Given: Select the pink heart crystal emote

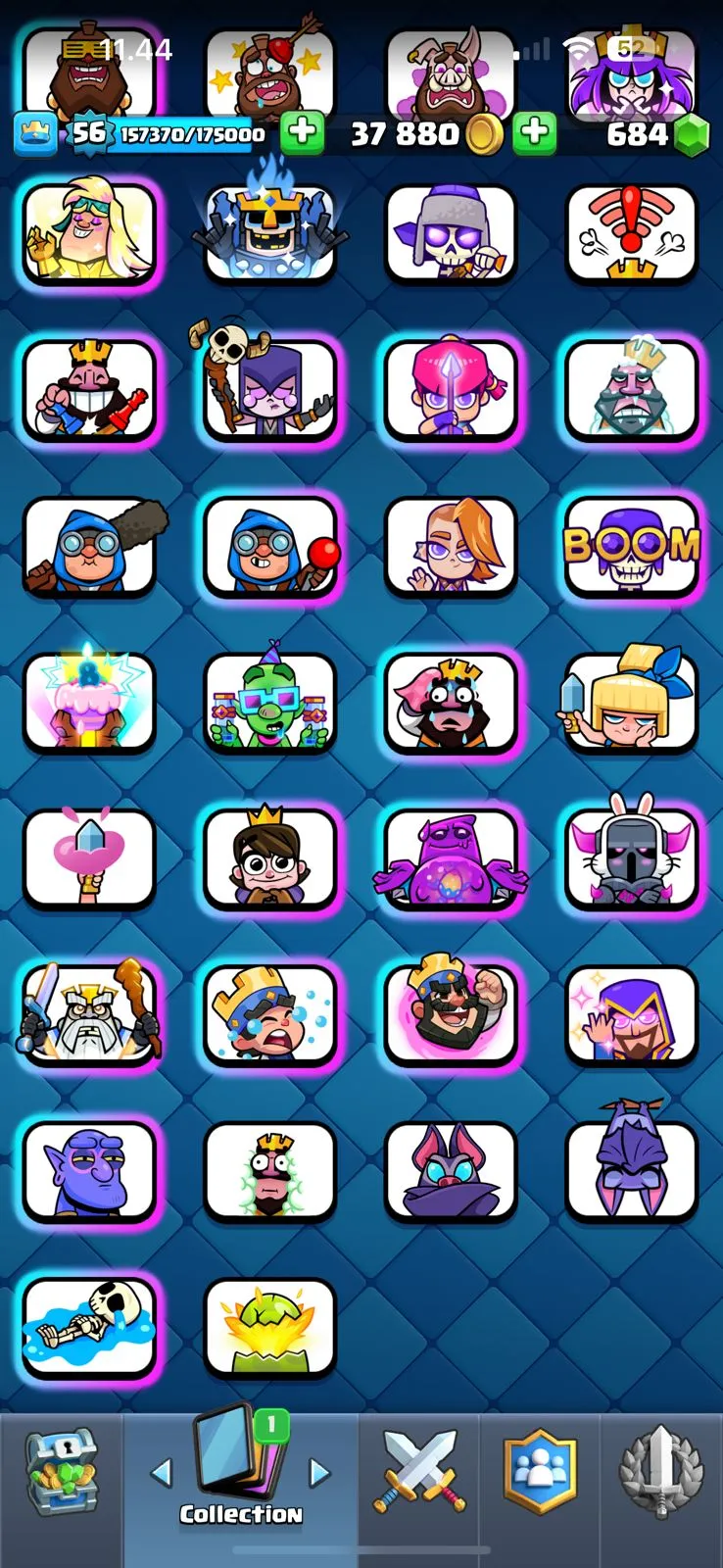Looking at the screenshot, I should [89, 858].
